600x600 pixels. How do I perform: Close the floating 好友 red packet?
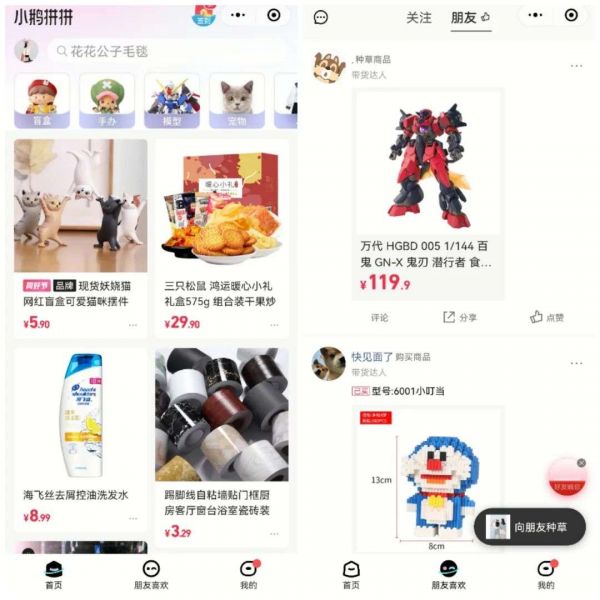[581, 463]
